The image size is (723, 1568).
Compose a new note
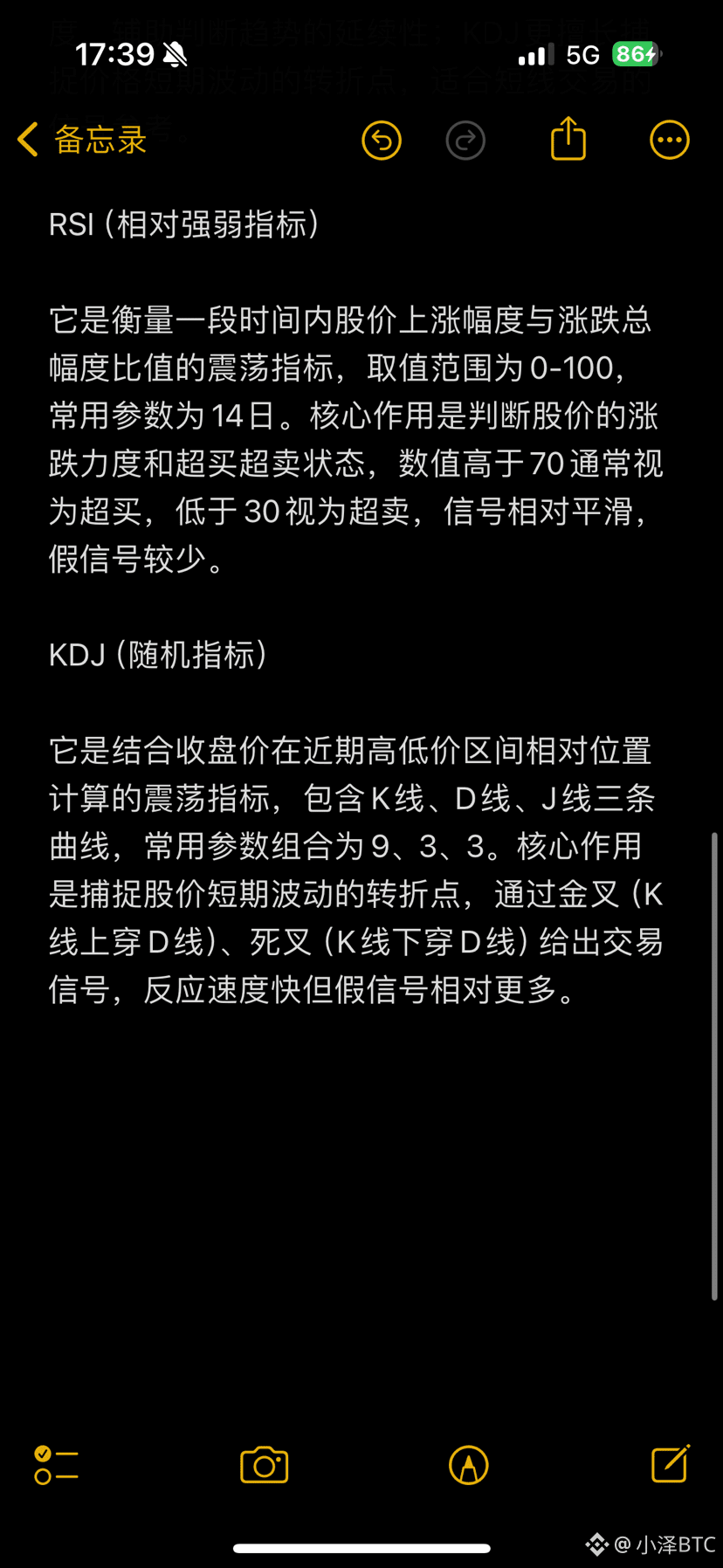pyautogui.click(x=671, y=1464)
